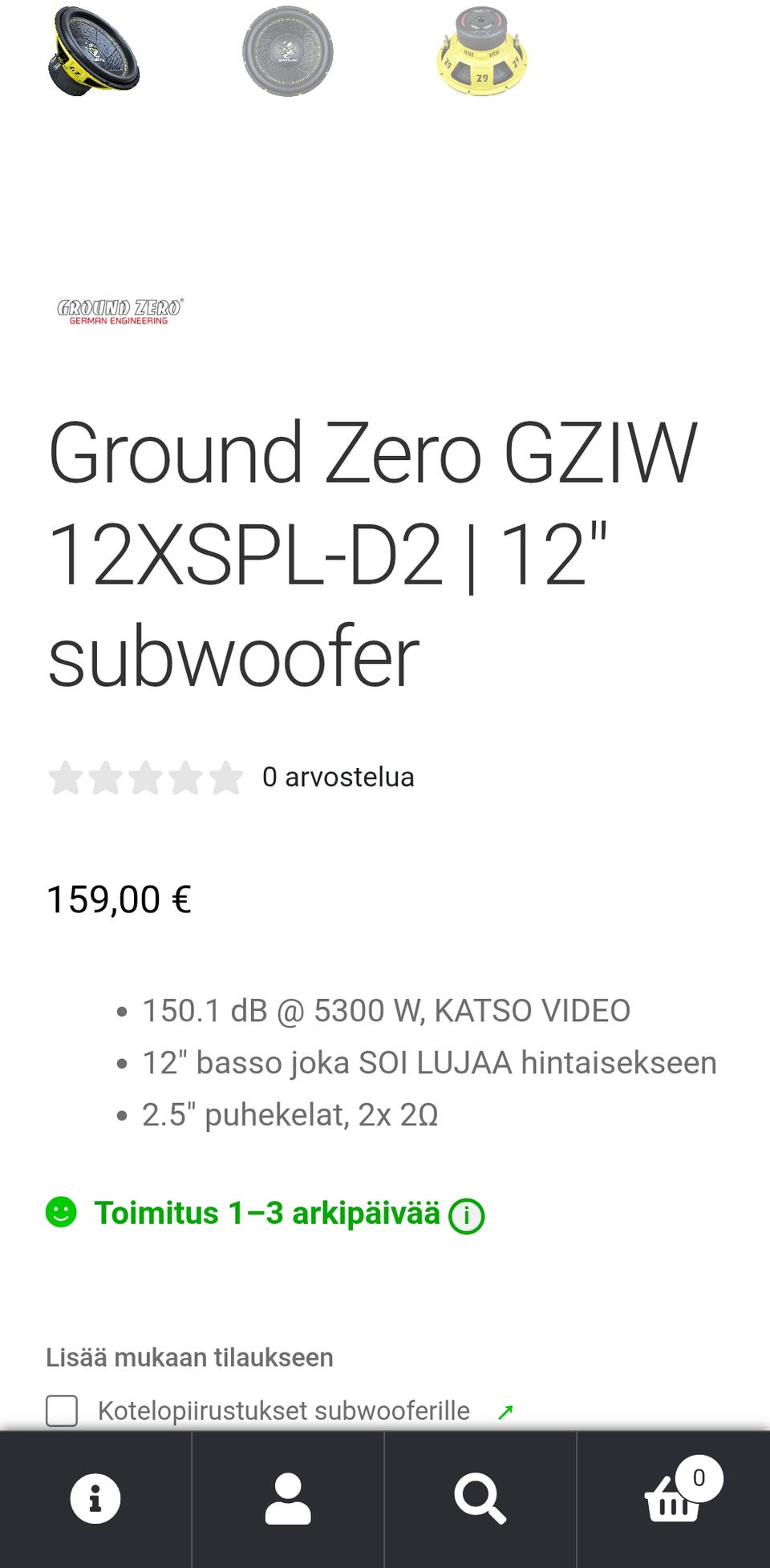The image size is (770, 1568).
Task: Select the first subwoofer angle thumbnail
Action: click(94, 51)
